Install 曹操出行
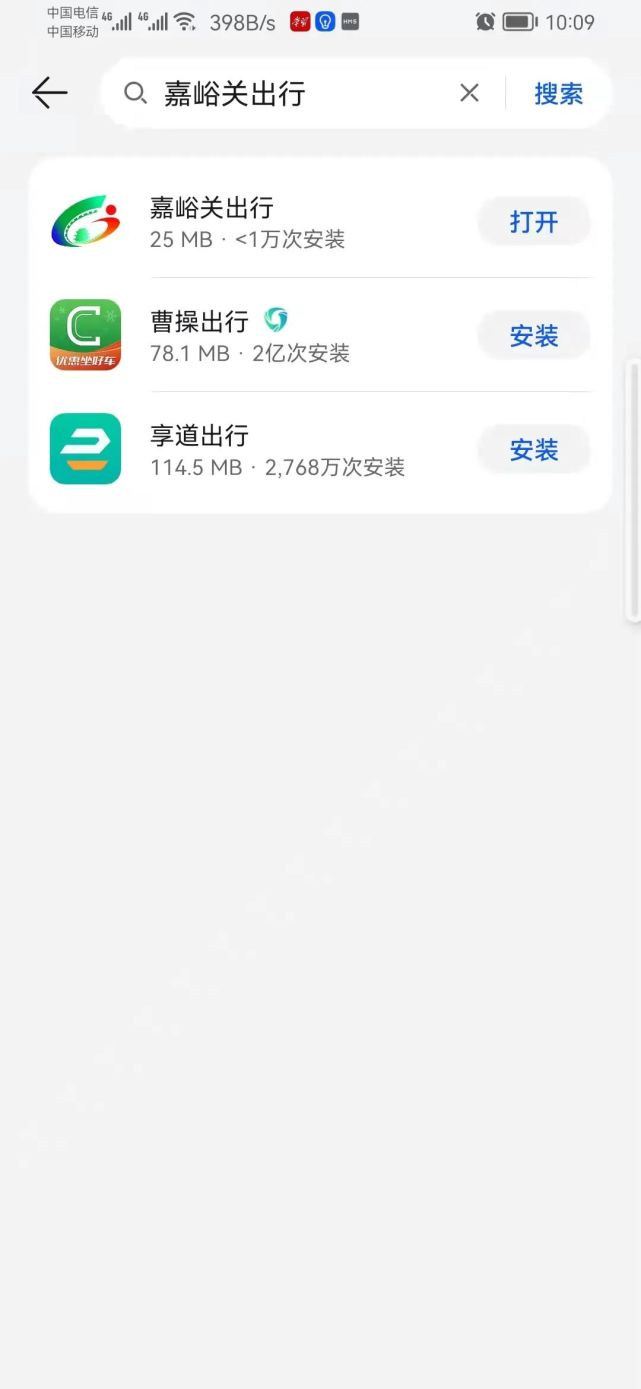This screenshot has height=1389, width=641. [x=534, y=335]
